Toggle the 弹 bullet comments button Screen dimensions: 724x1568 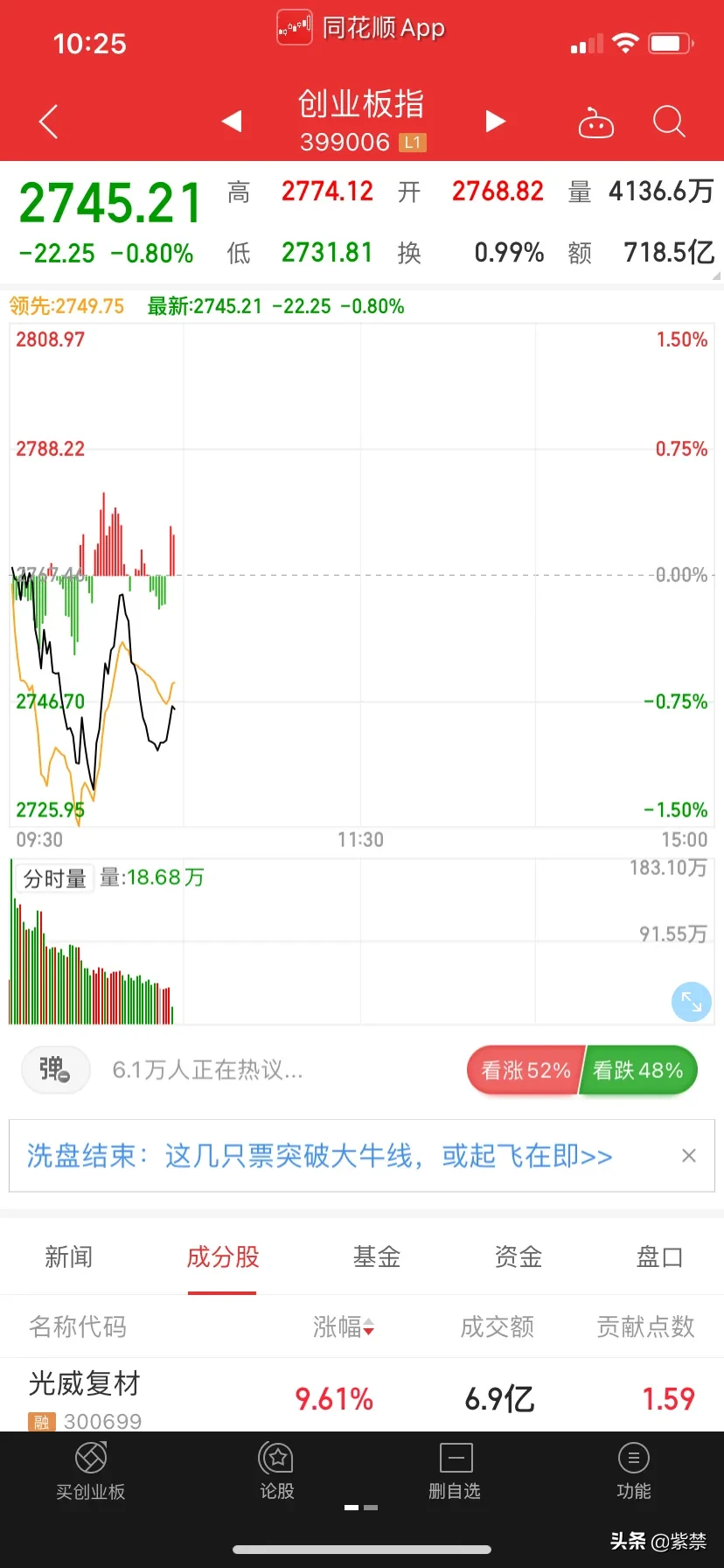pos(55,1069)
